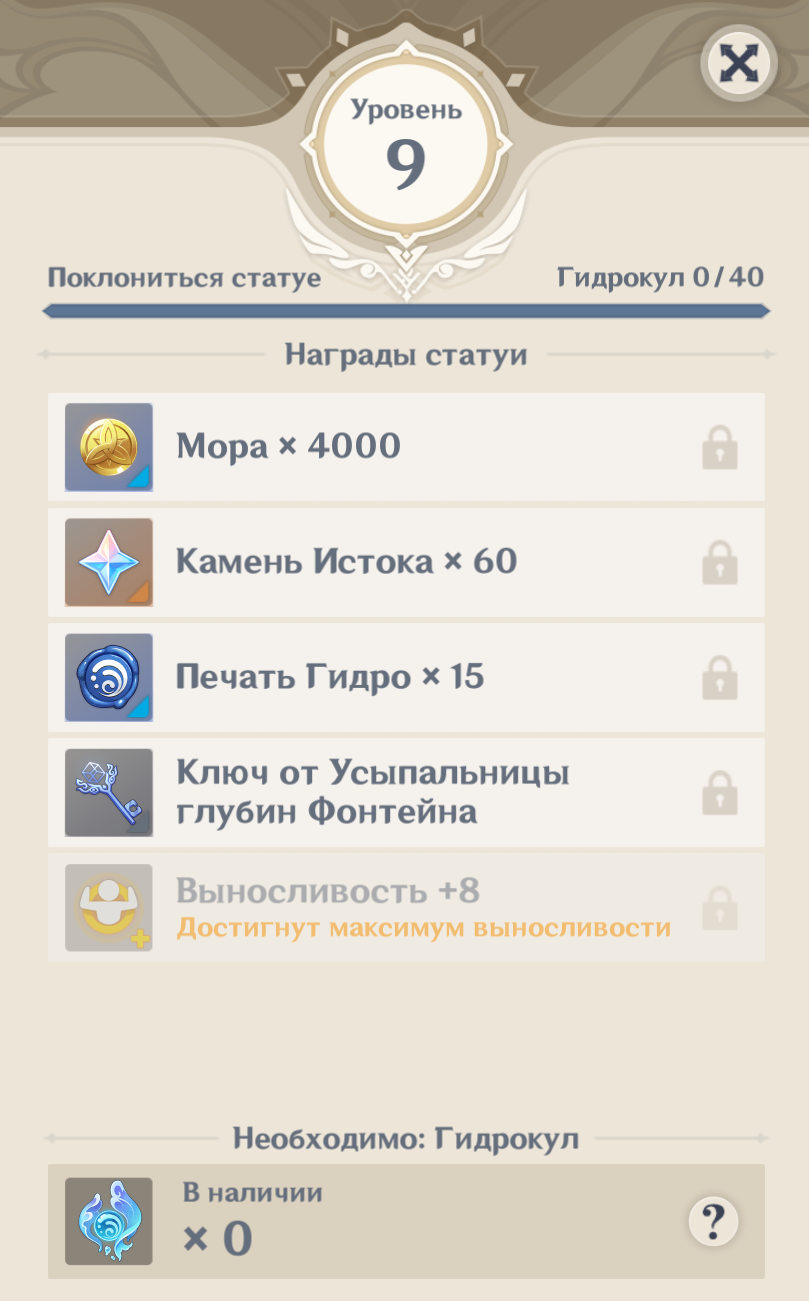View the Мора × 4000 reward

[x=108, y=447]
